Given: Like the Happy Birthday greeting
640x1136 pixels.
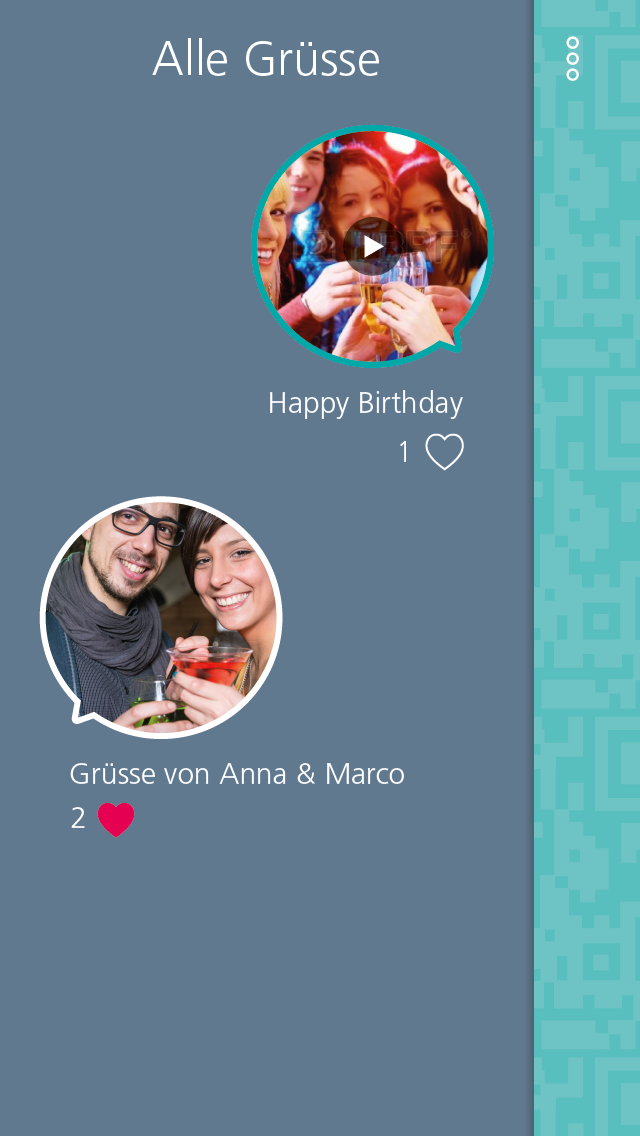Looking at the screenshot, I should click(444, 452).
